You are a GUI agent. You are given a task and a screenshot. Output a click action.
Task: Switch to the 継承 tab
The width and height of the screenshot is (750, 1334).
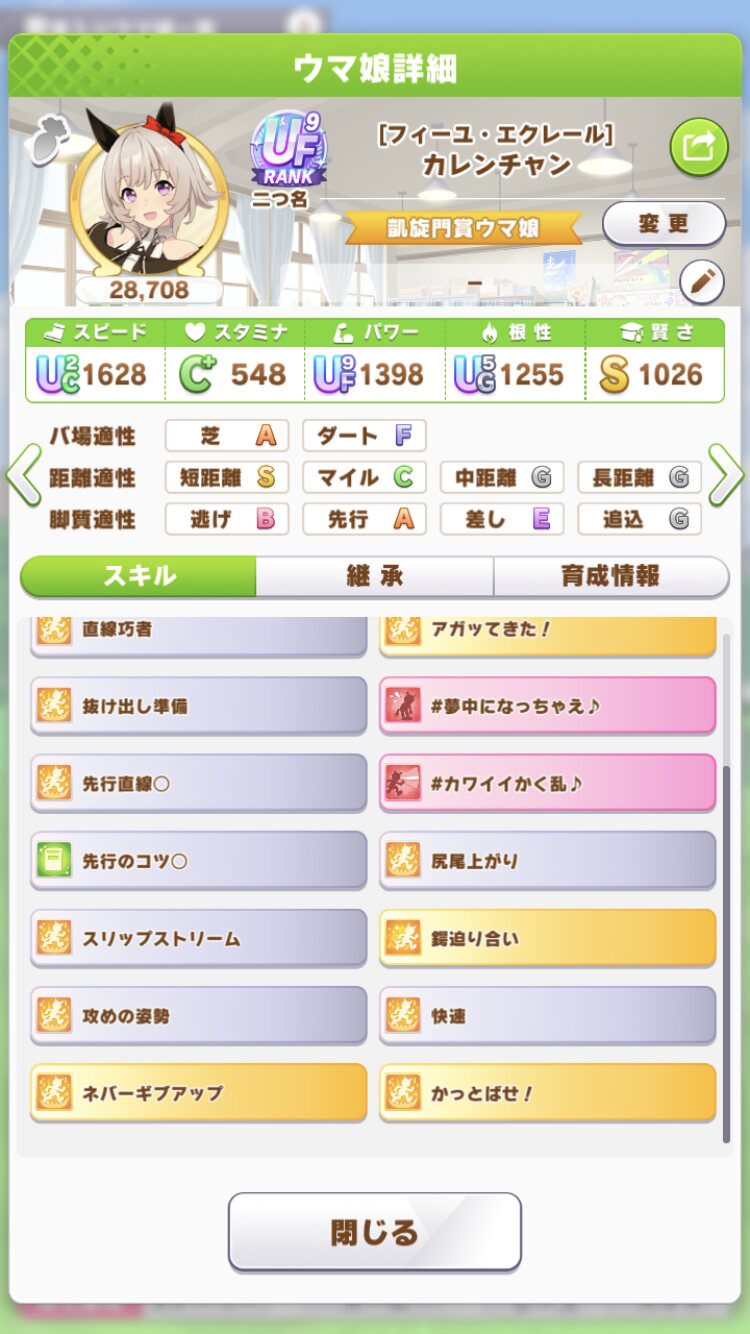coord(374,576)
